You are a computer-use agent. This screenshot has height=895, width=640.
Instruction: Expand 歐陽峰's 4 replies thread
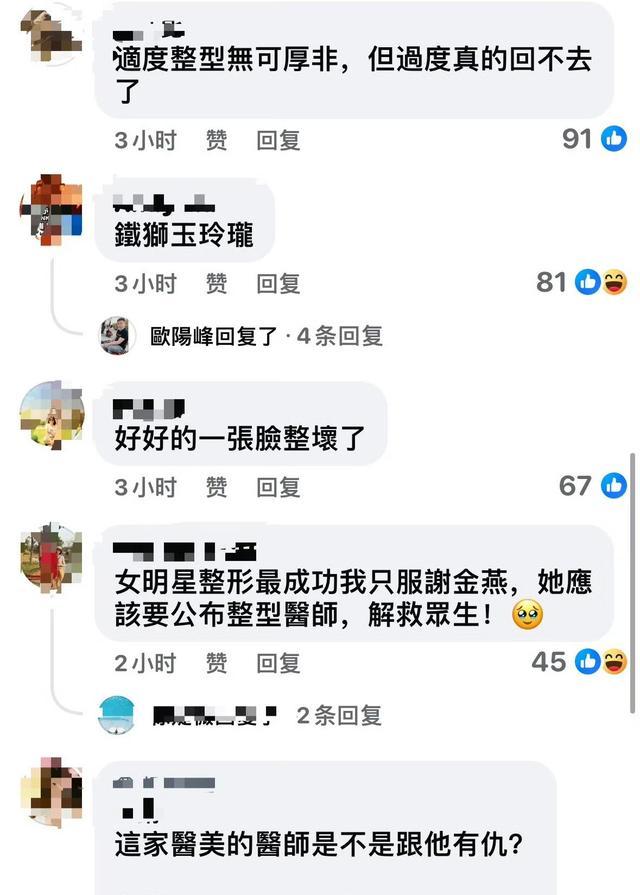(x=266, y=337)
